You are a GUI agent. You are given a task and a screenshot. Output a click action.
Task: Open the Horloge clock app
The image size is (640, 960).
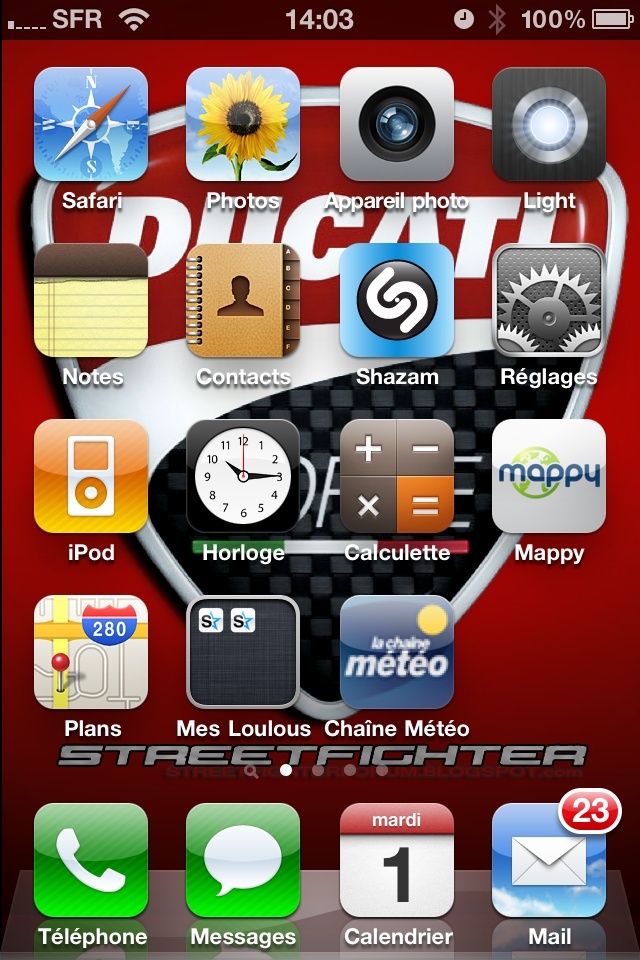point(243,476)
